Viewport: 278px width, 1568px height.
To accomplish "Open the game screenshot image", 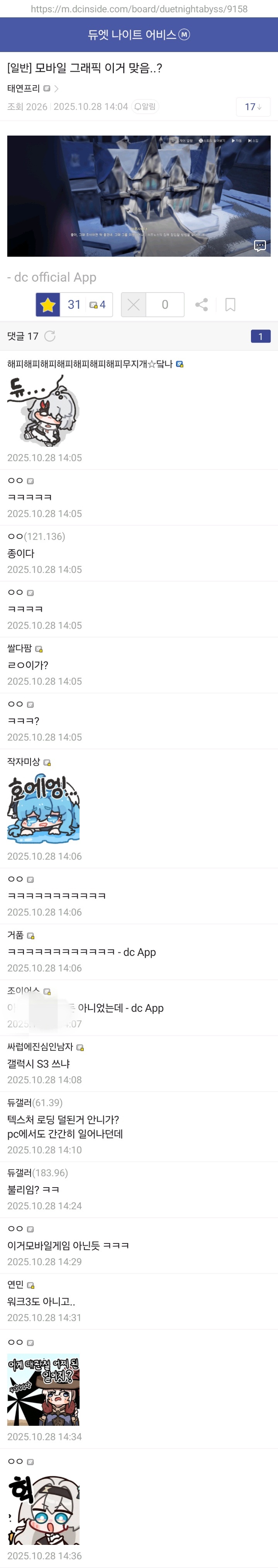I will [x=138, y=195].
